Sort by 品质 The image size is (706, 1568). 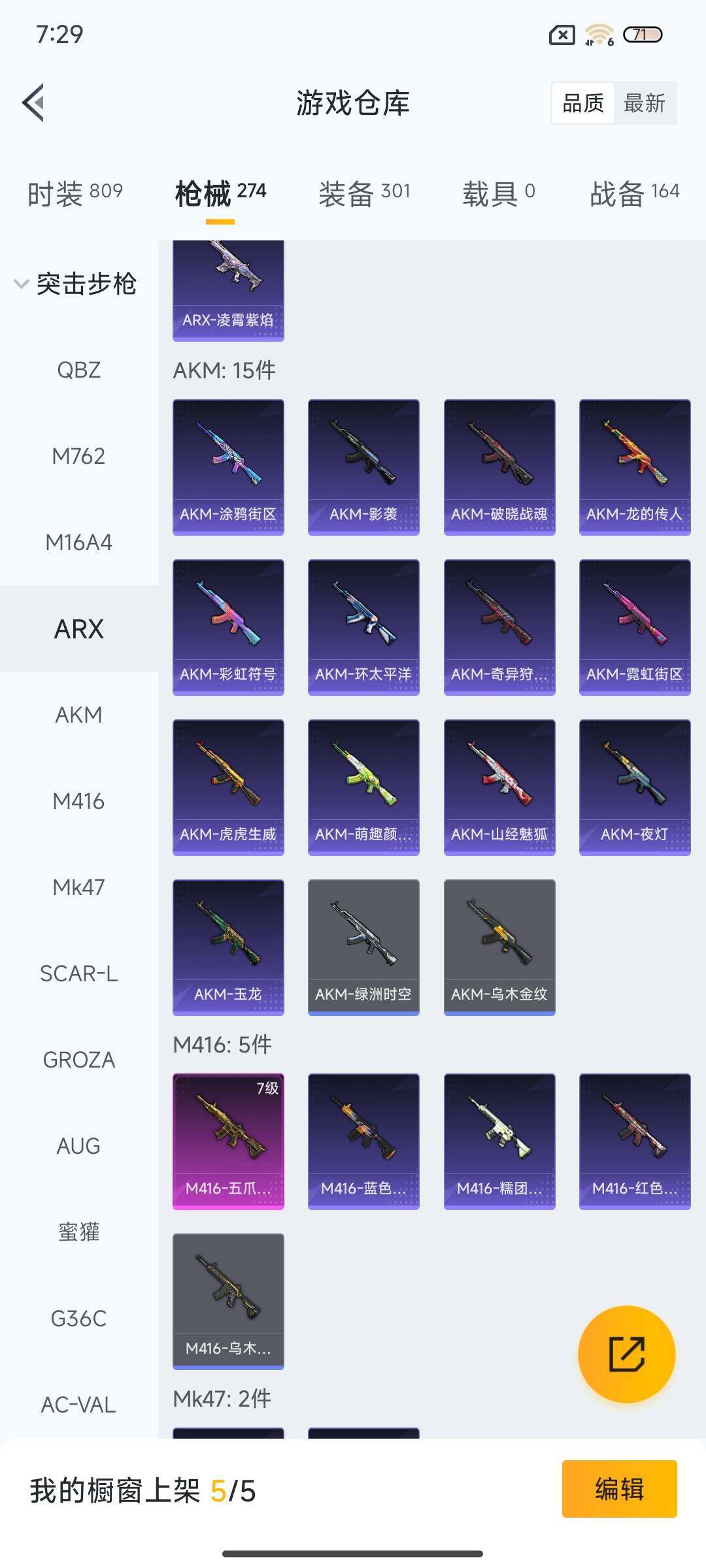[x=583, y=103]
